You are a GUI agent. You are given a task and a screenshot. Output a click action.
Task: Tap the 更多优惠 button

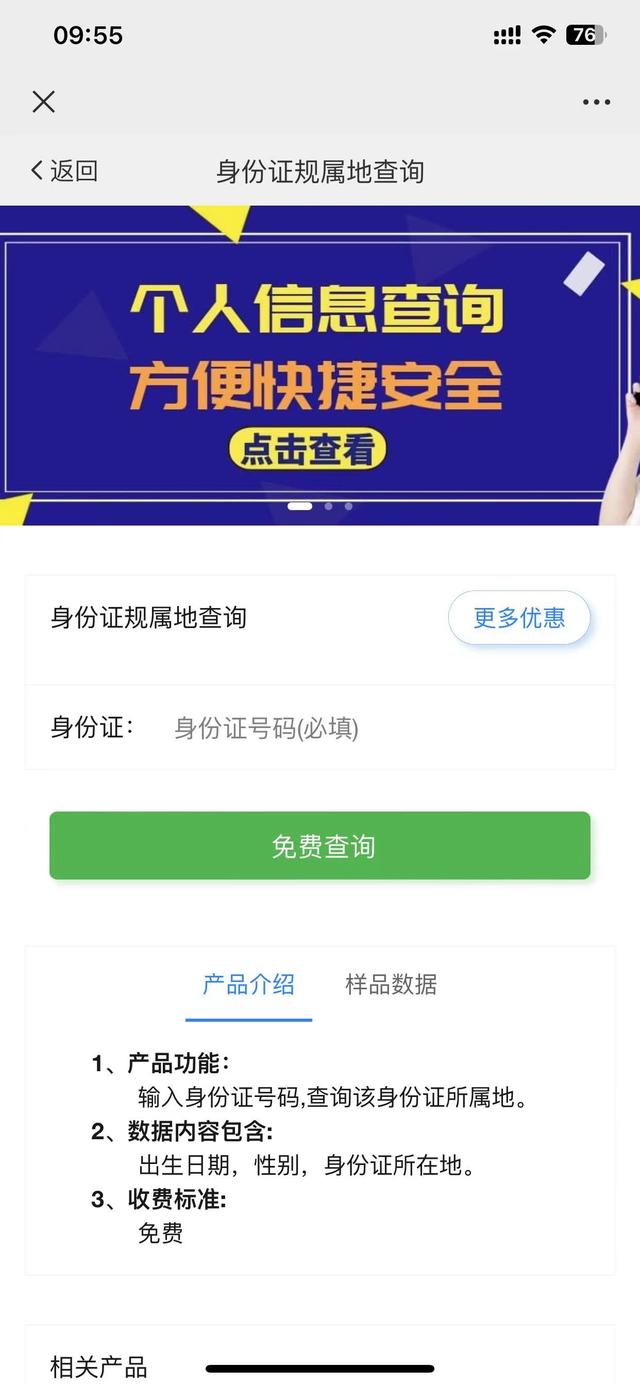tap(519, 618)
